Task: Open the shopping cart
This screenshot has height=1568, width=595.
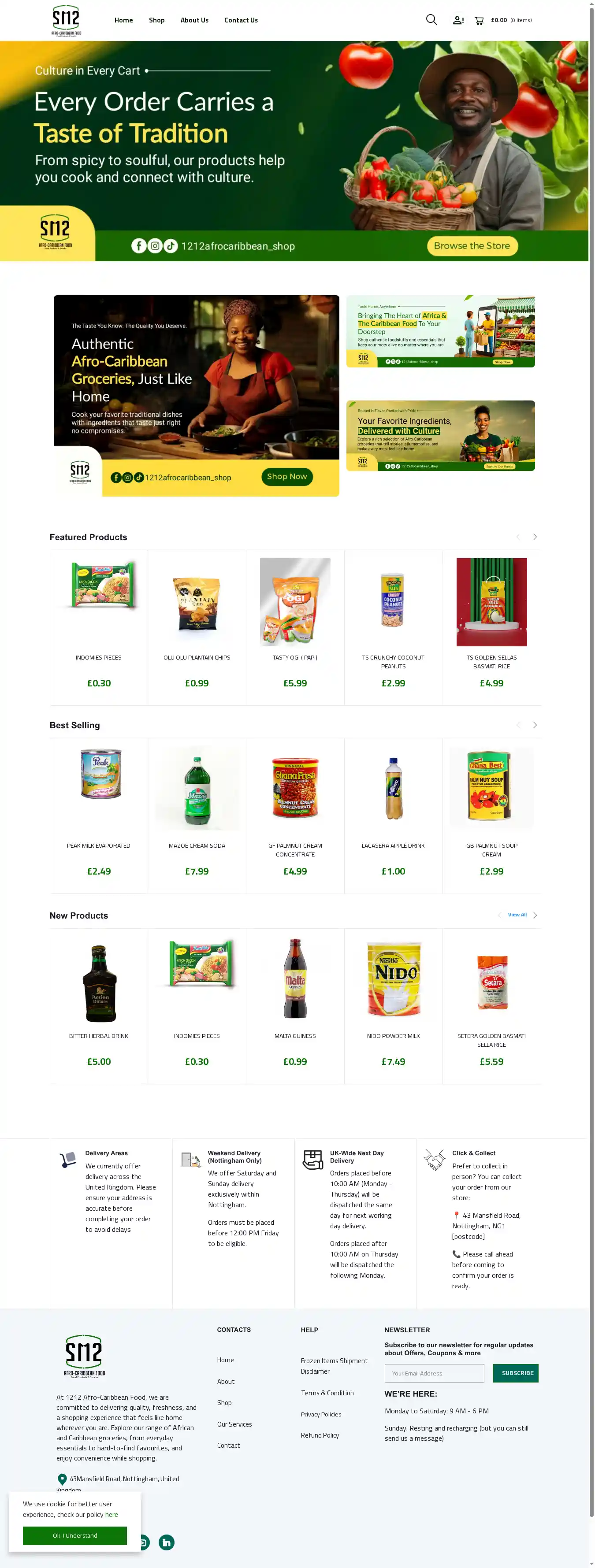Action: (x=479, y=20)
